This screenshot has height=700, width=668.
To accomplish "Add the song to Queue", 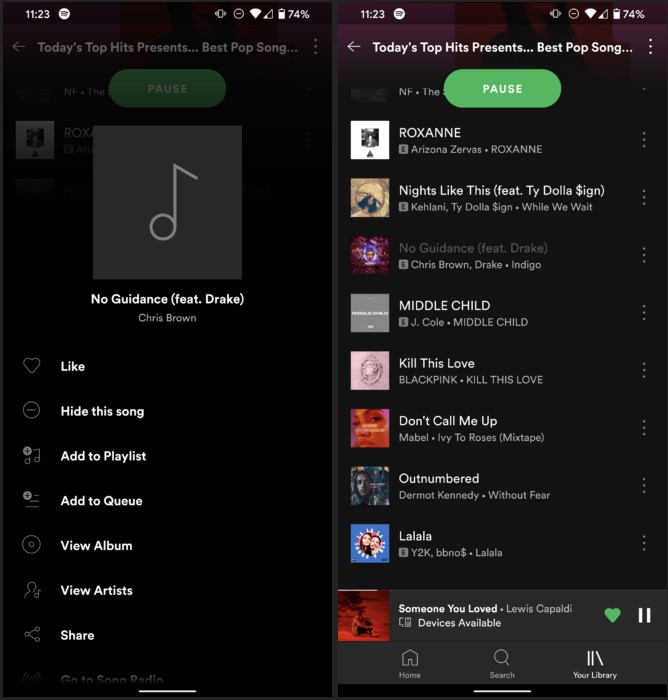I will point(101,501).
